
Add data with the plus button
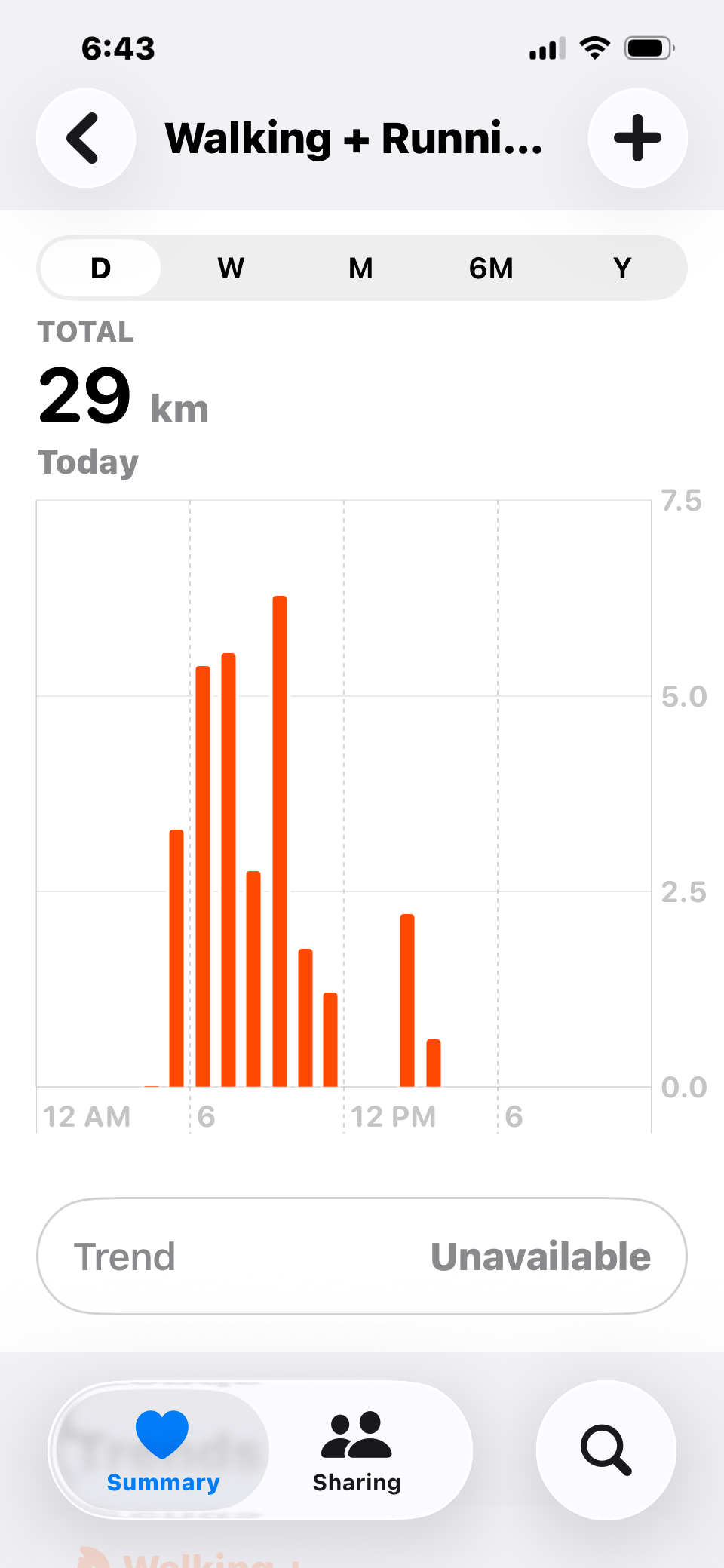[x=637, y=138]
